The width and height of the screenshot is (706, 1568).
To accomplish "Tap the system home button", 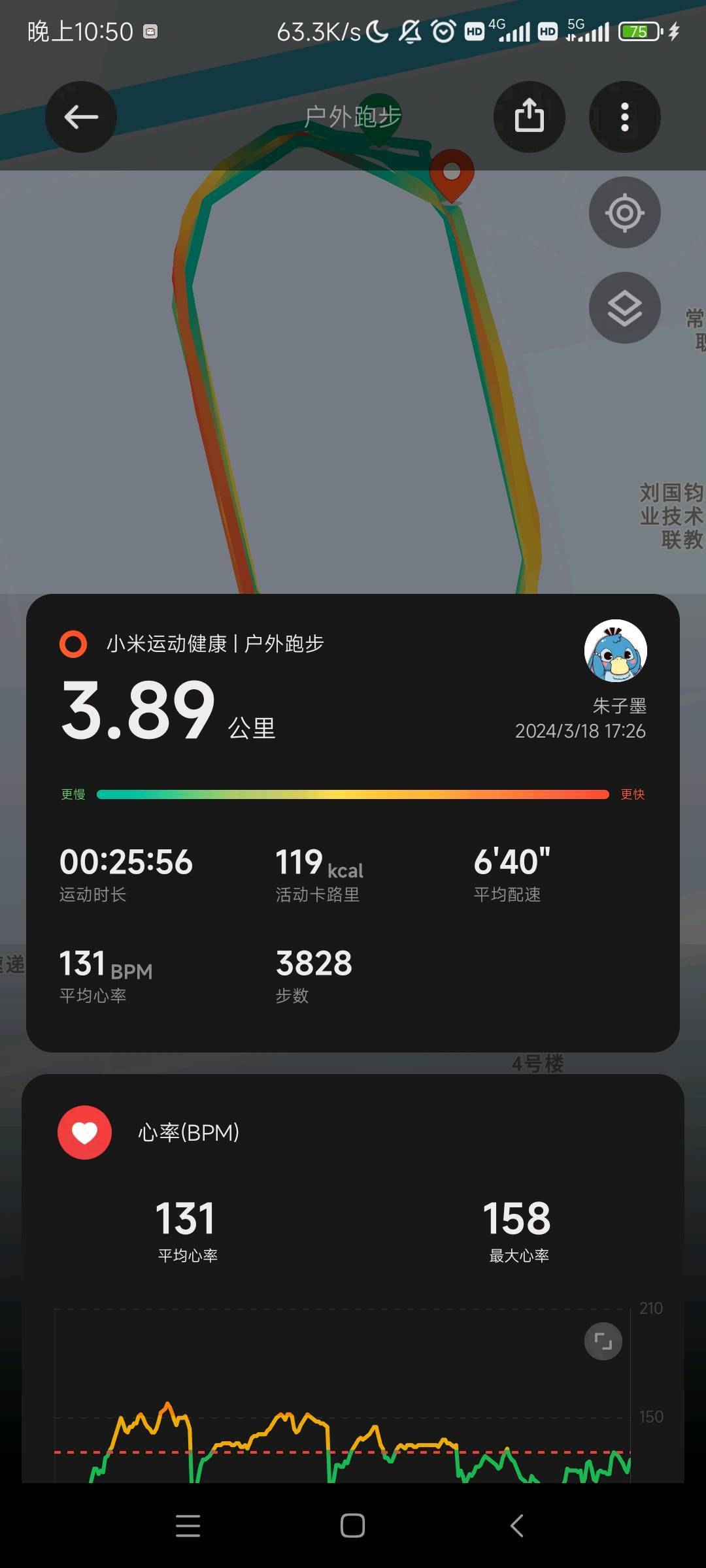I will pyautogui.click(x=352, y=1526).
